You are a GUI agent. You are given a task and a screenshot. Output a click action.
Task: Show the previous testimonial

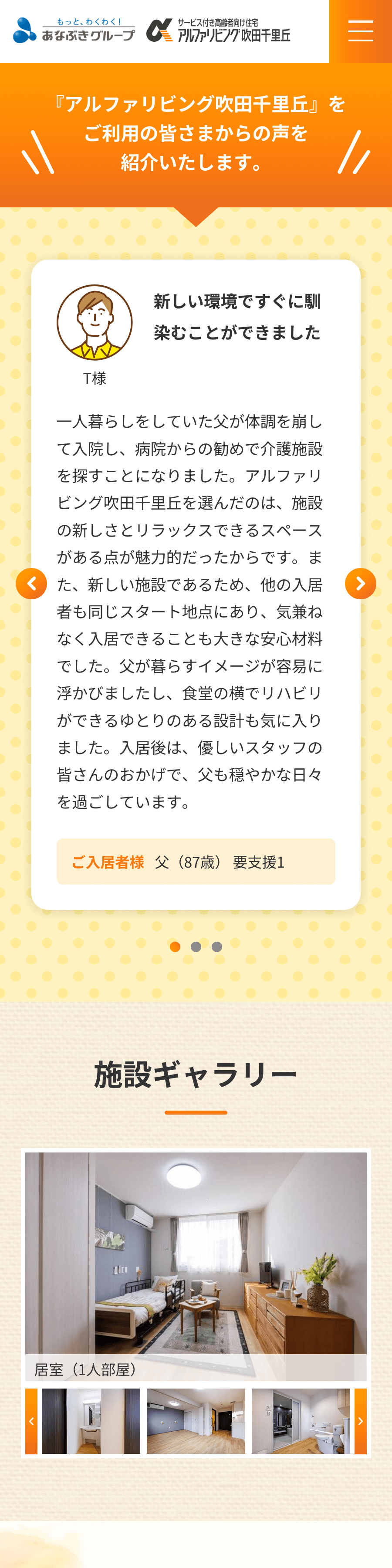coord(32,584)
